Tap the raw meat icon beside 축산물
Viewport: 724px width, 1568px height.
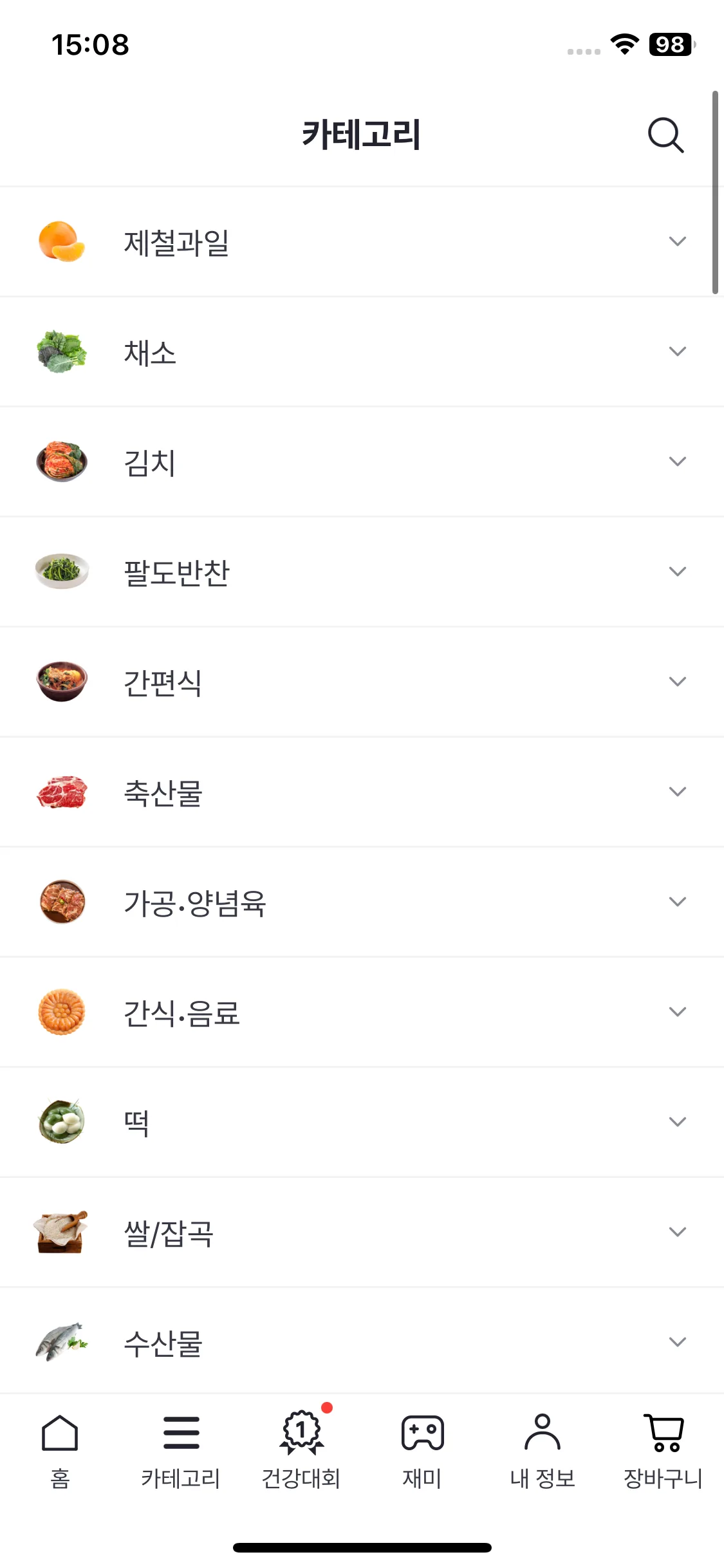point(61,792)
